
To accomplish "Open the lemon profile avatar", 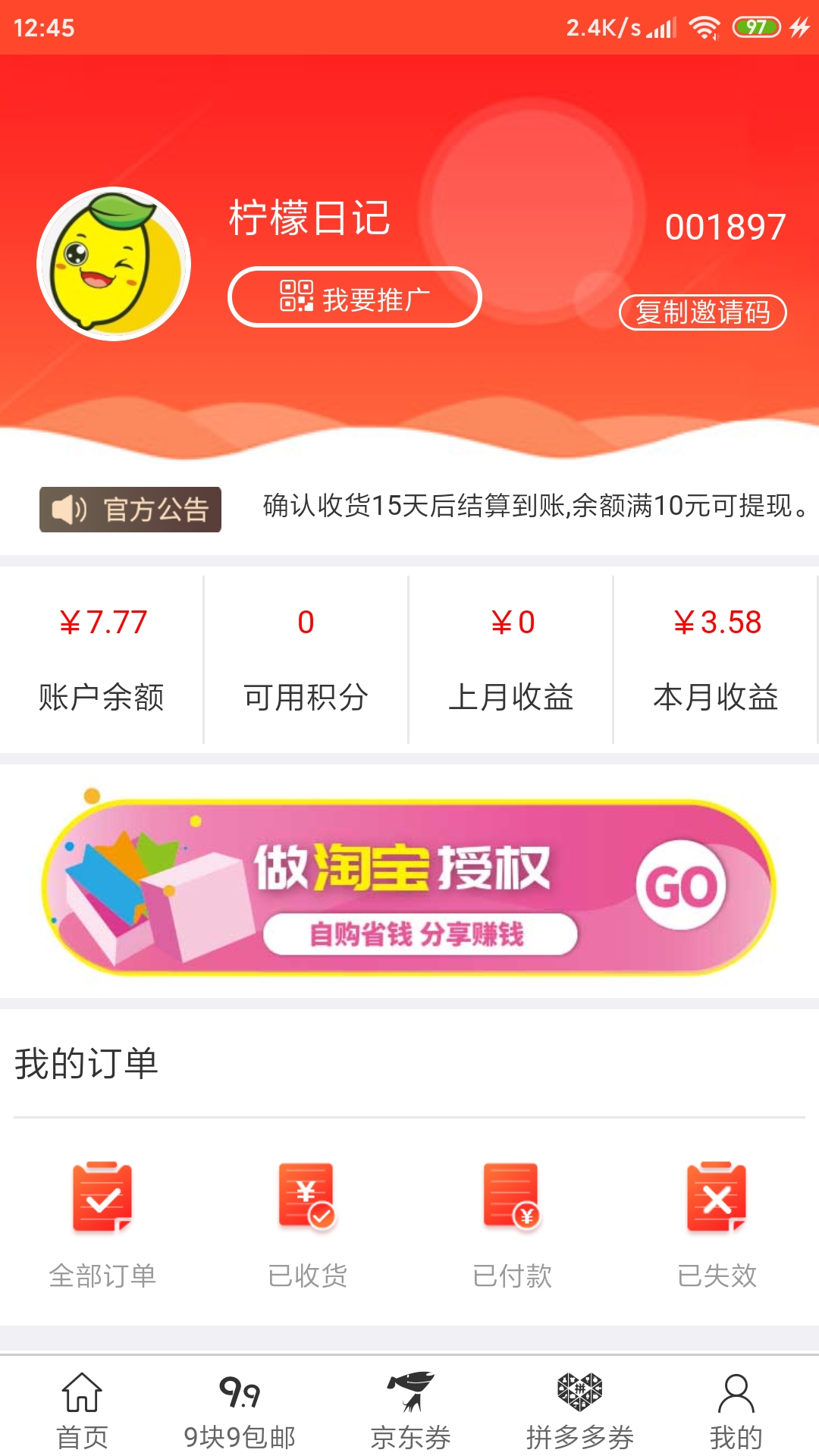I will pyautogui.click(x=114, y=263).
